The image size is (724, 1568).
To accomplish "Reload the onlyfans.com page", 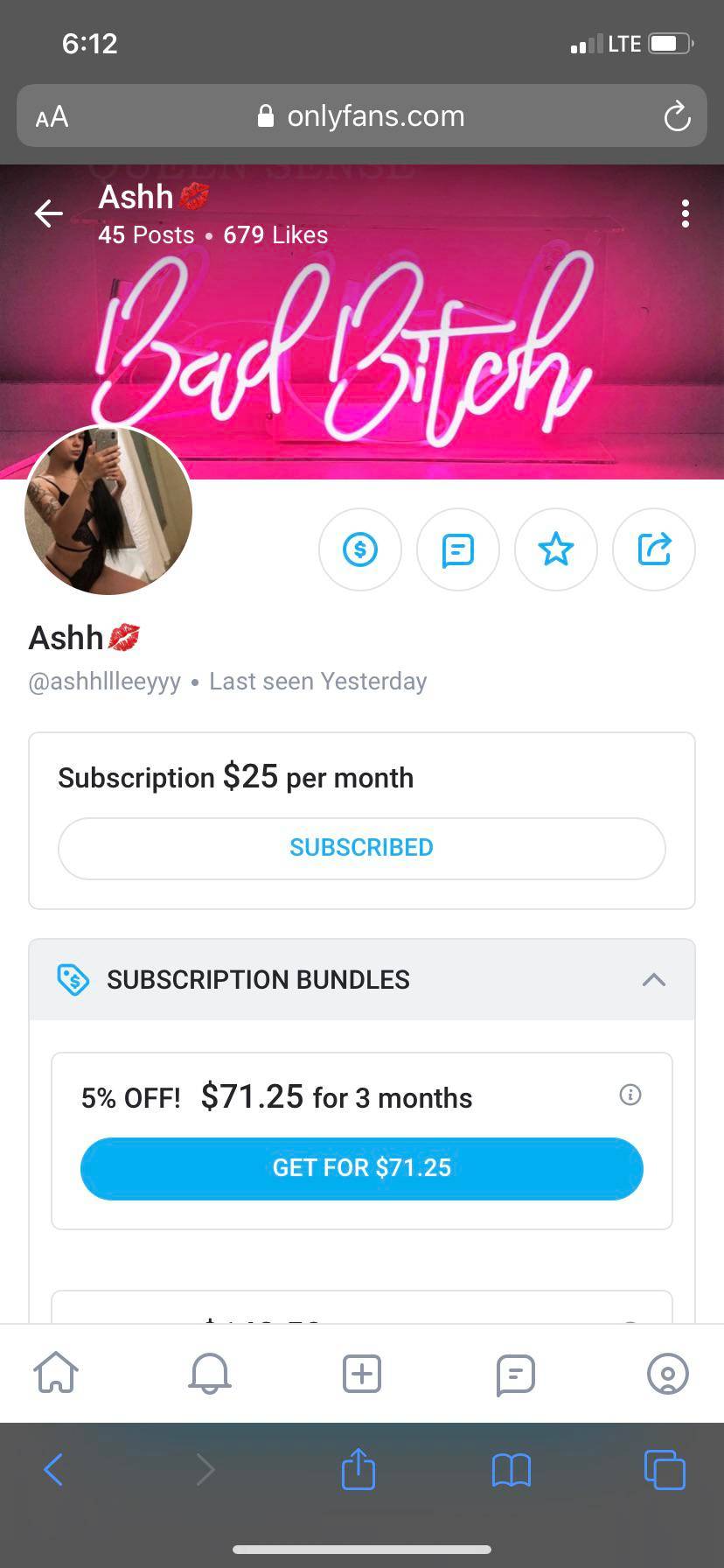I will 677,116.
